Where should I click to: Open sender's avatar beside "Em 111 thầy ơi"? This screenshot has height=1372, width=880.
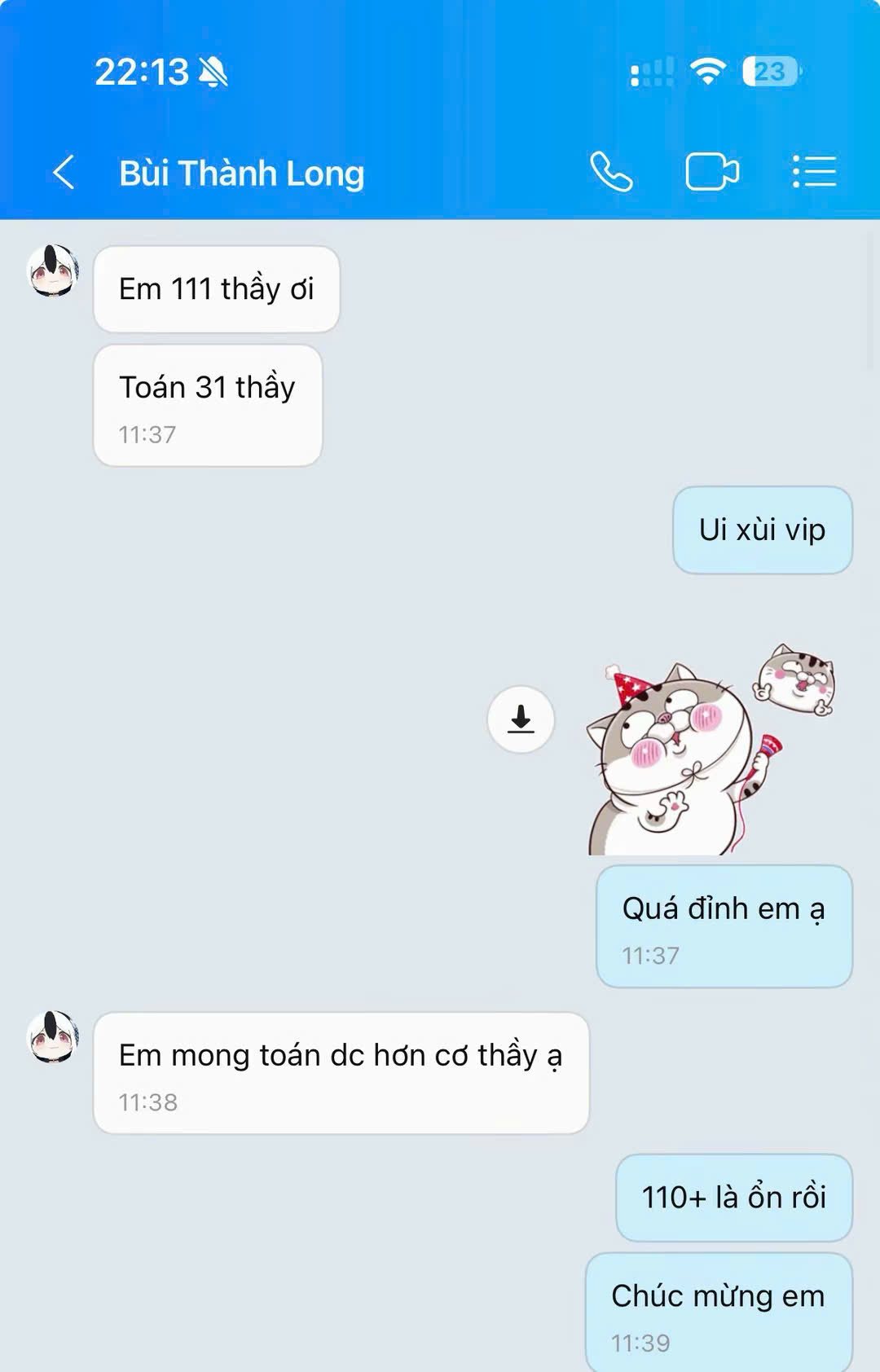pyautogui.click(x=54, y=271)
